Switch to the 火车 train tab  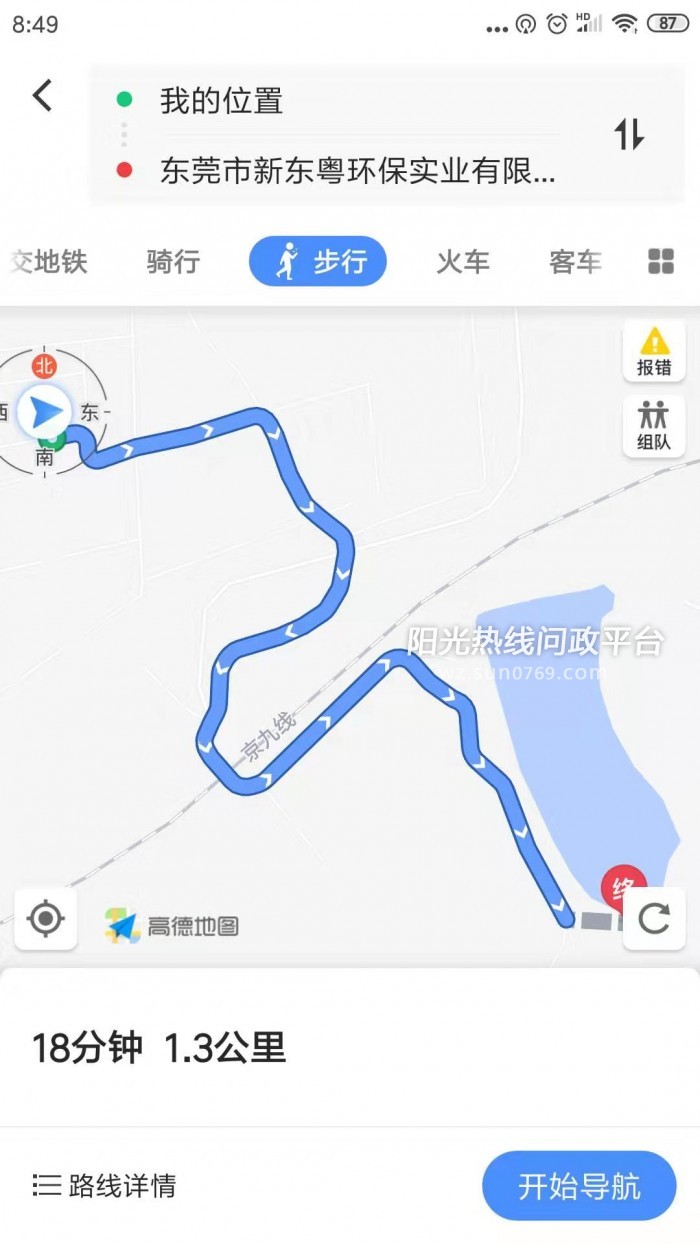click(463, 262)
